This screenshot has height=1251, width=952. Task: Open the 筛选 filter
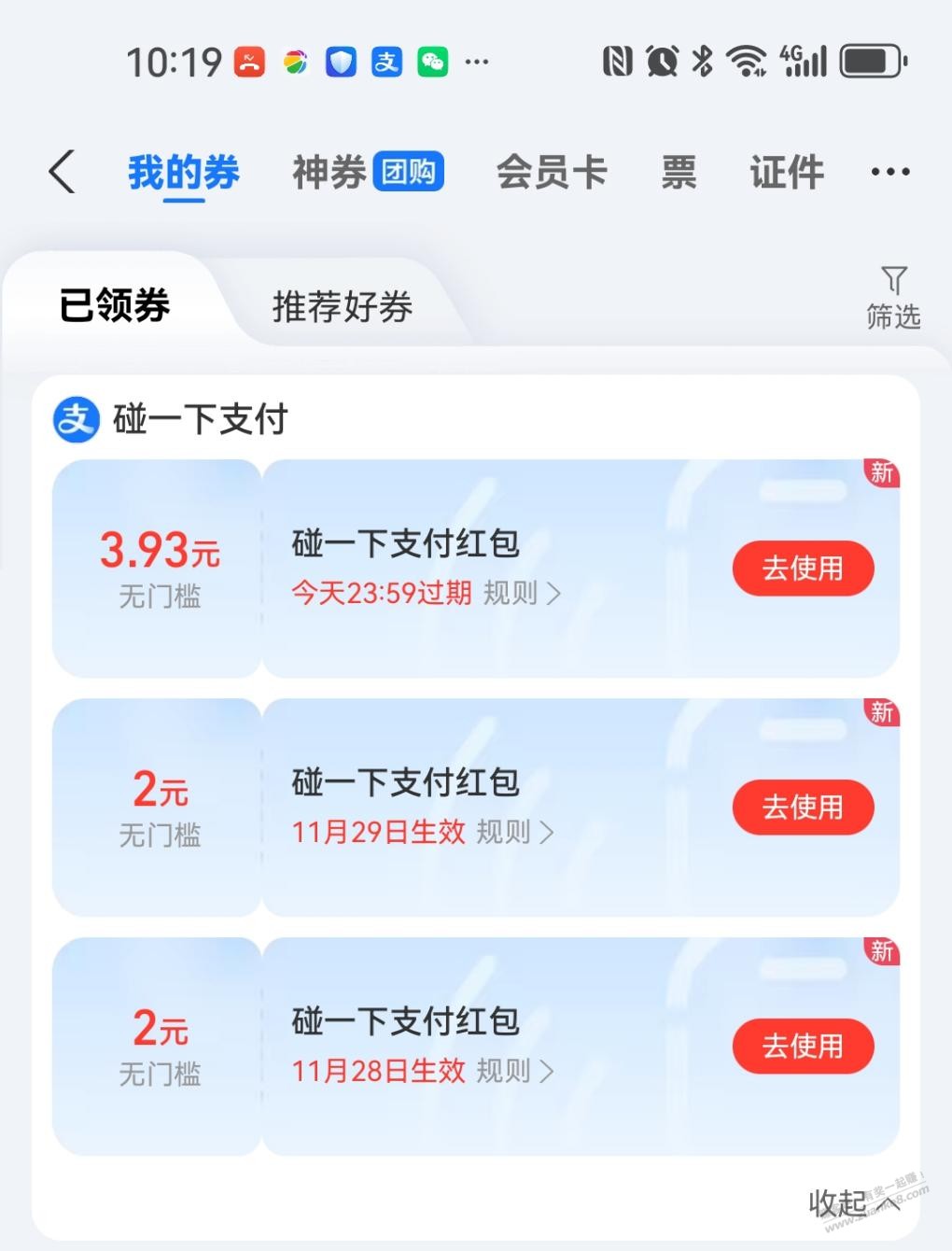(x=893, y=298)
